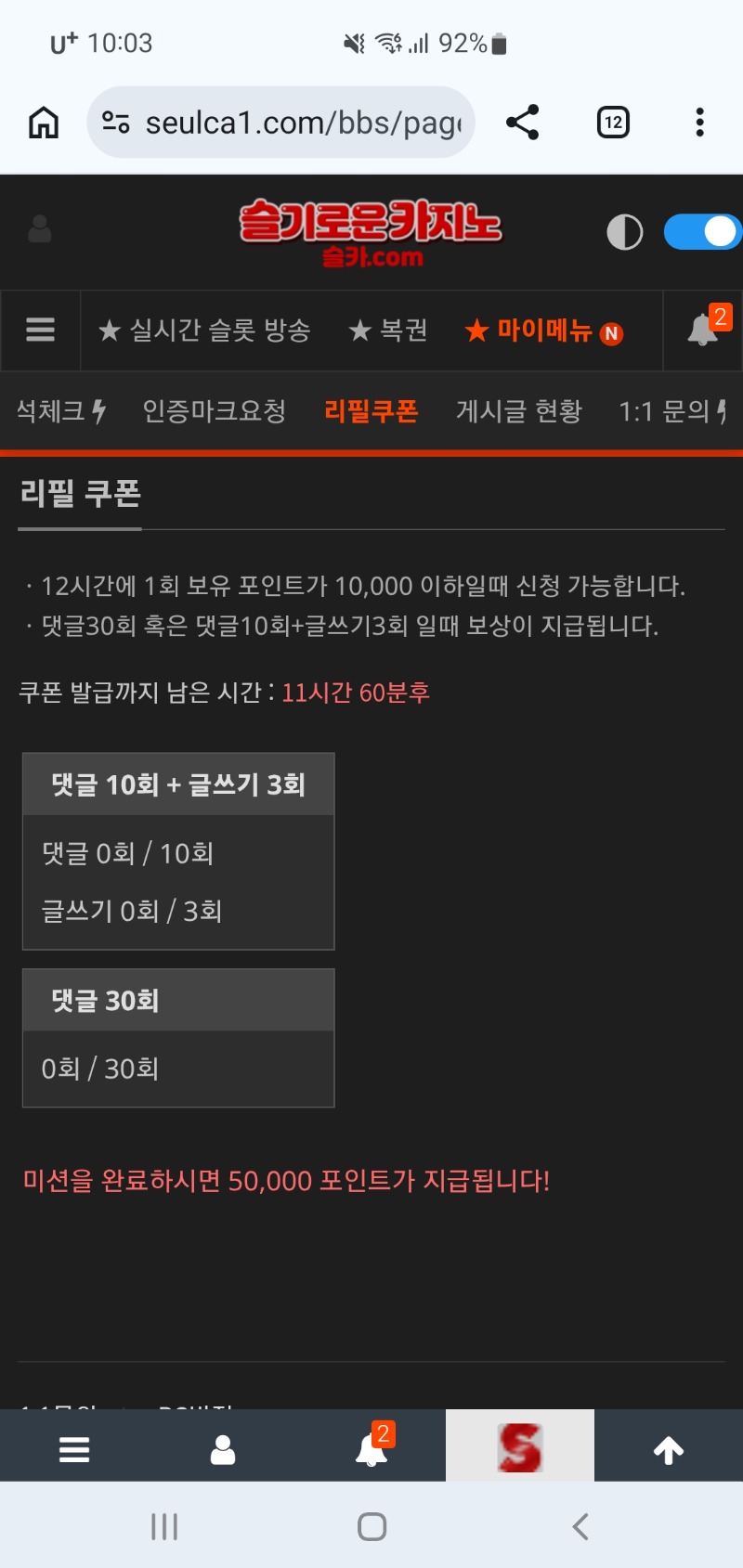Image resolution: width=743 pixels, height=1568 pixels.
Task: Open 게시글 현황 submenu
Action: [x=518, y=411]
